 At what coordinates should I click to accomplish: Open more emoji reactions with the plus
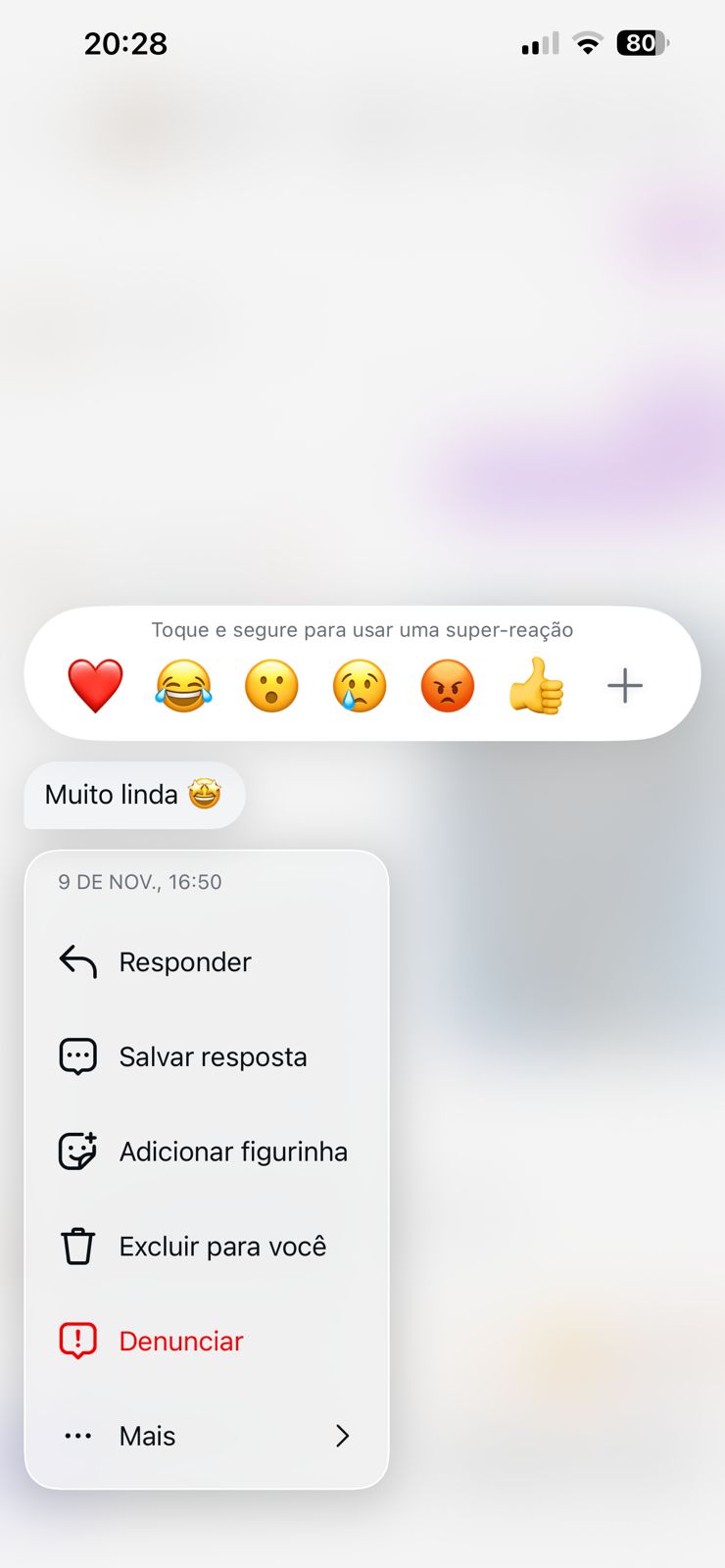tap(624, 685)
